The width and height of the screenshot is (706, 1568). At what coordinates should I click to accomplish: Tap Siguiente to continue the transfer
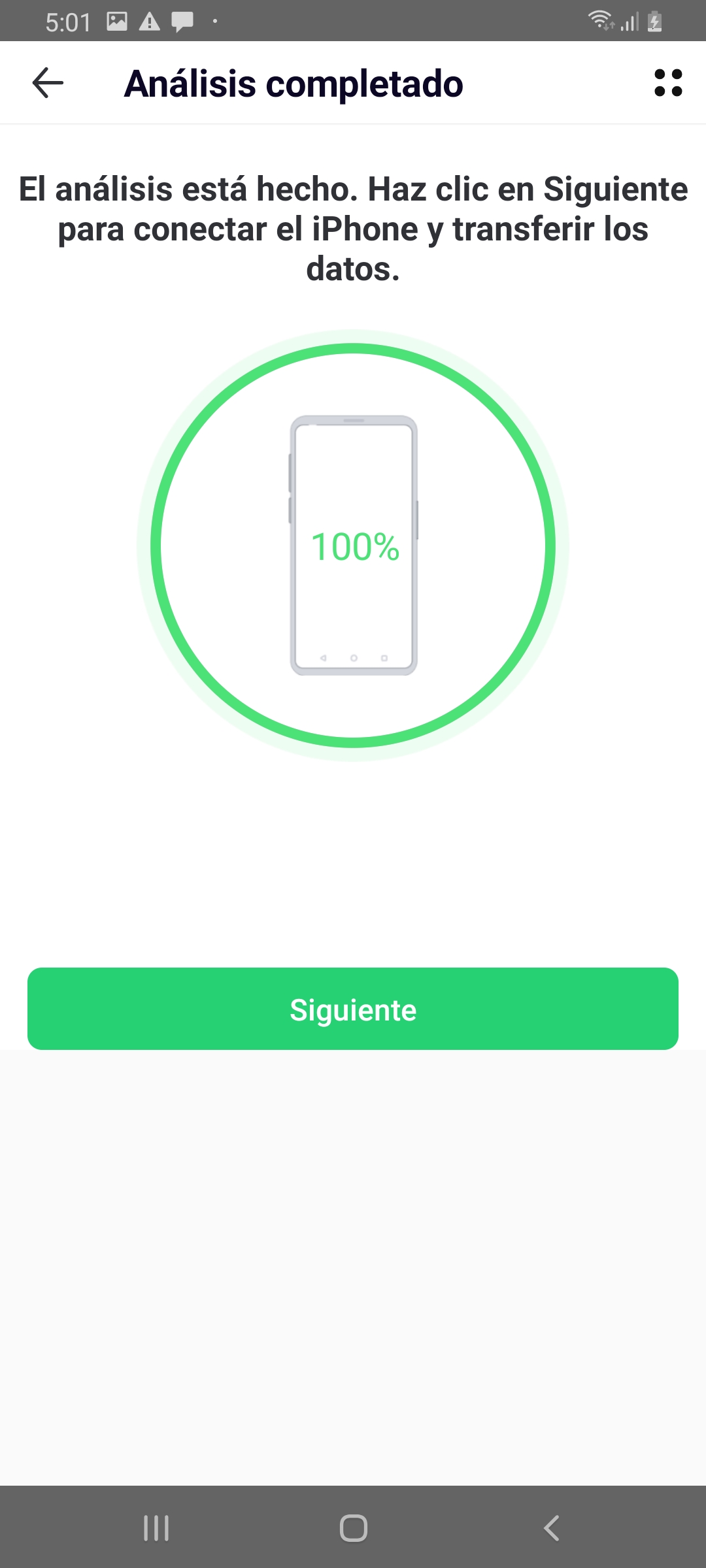[353, 1009]
